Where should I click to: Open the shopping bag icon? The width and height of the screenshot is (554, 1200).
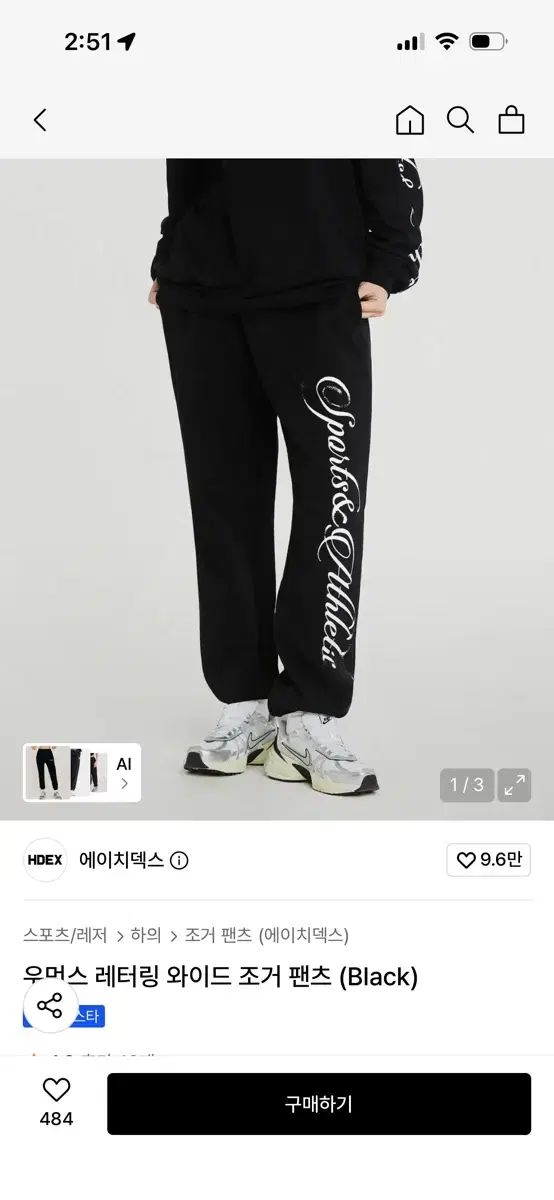(x=512, y=121)
